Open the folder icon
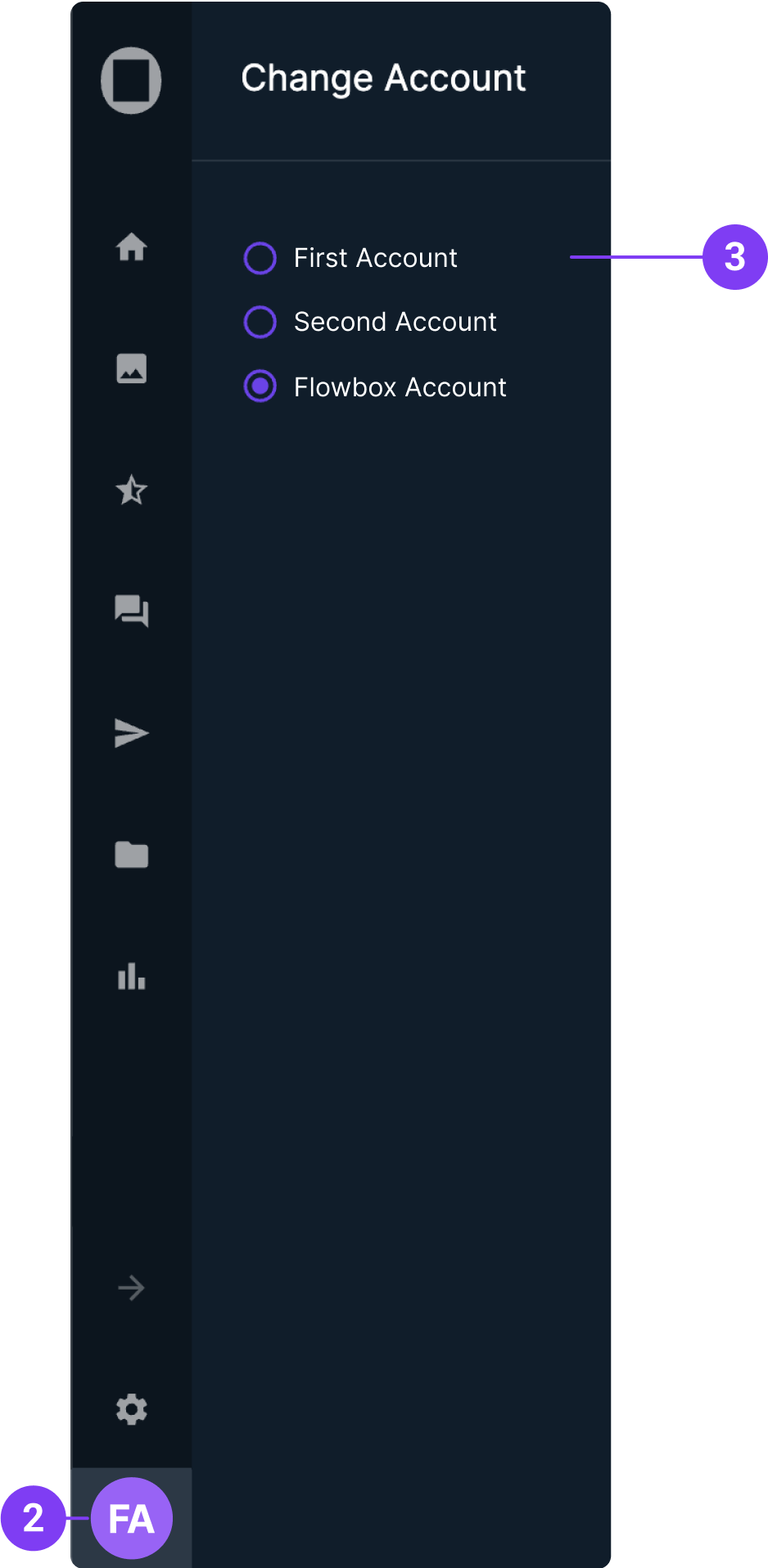The image size is (768, 1568). pos(131,855)
